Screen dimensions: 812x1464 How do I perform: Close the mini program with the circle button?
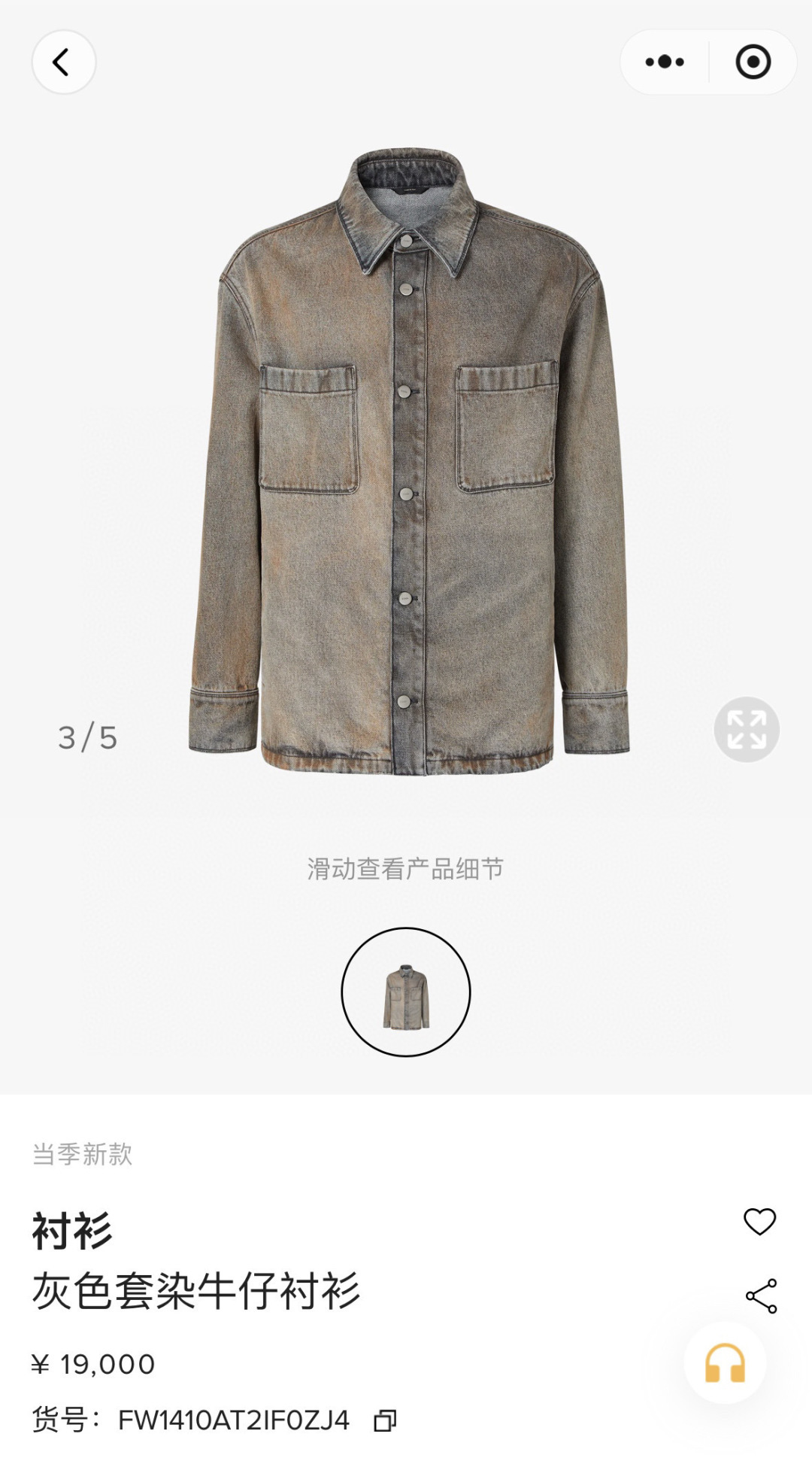click(753, 62)
